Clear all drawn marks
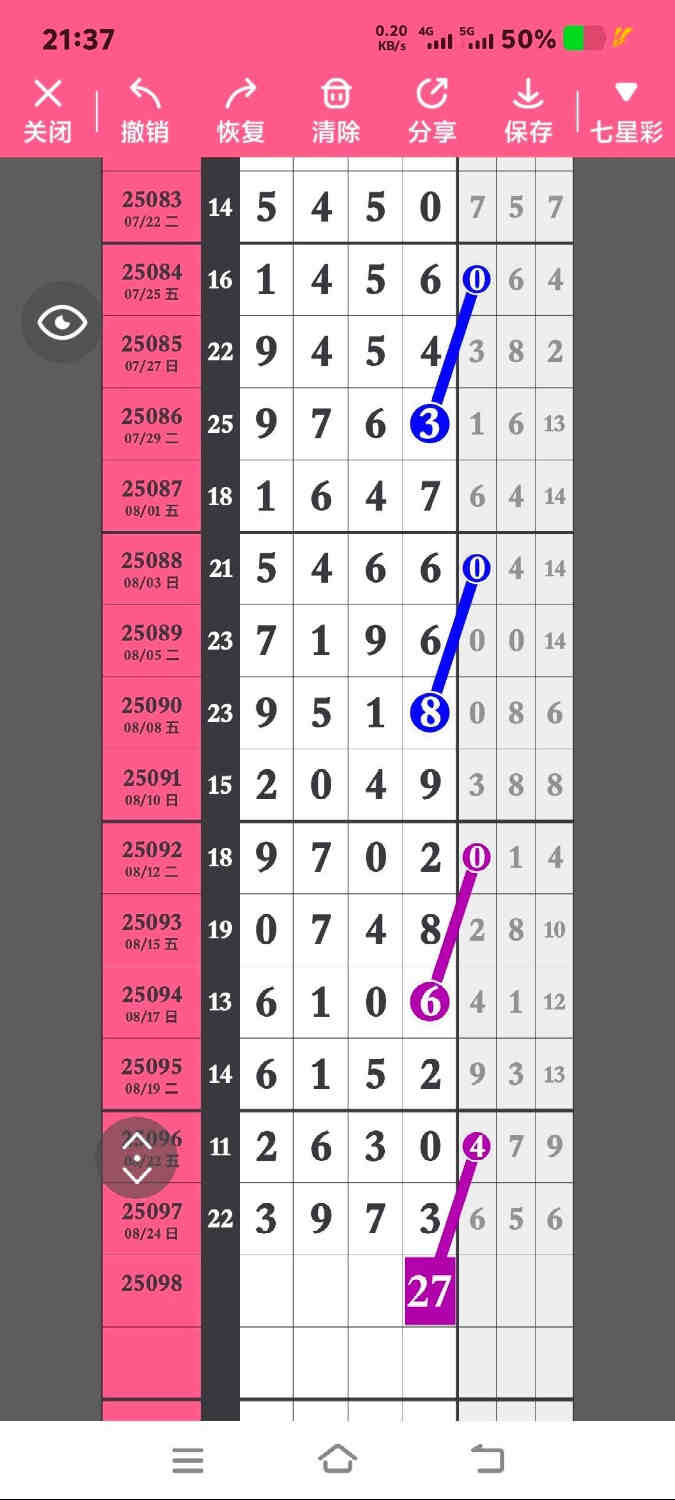The height and width of the screenshot is (1500, 675). pyautogui.click(x=336, y=111)
